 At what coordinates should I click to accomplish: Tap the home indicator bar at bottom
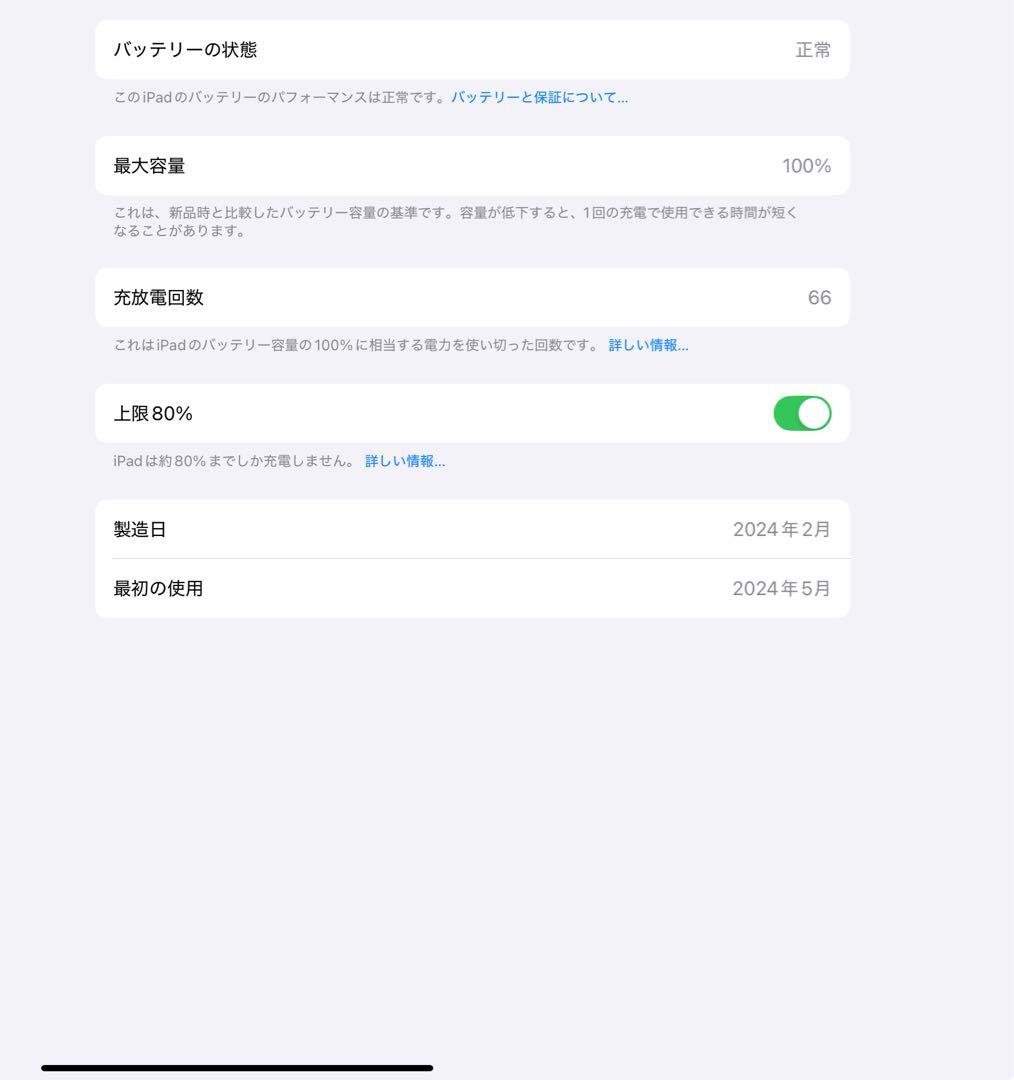234,1066
